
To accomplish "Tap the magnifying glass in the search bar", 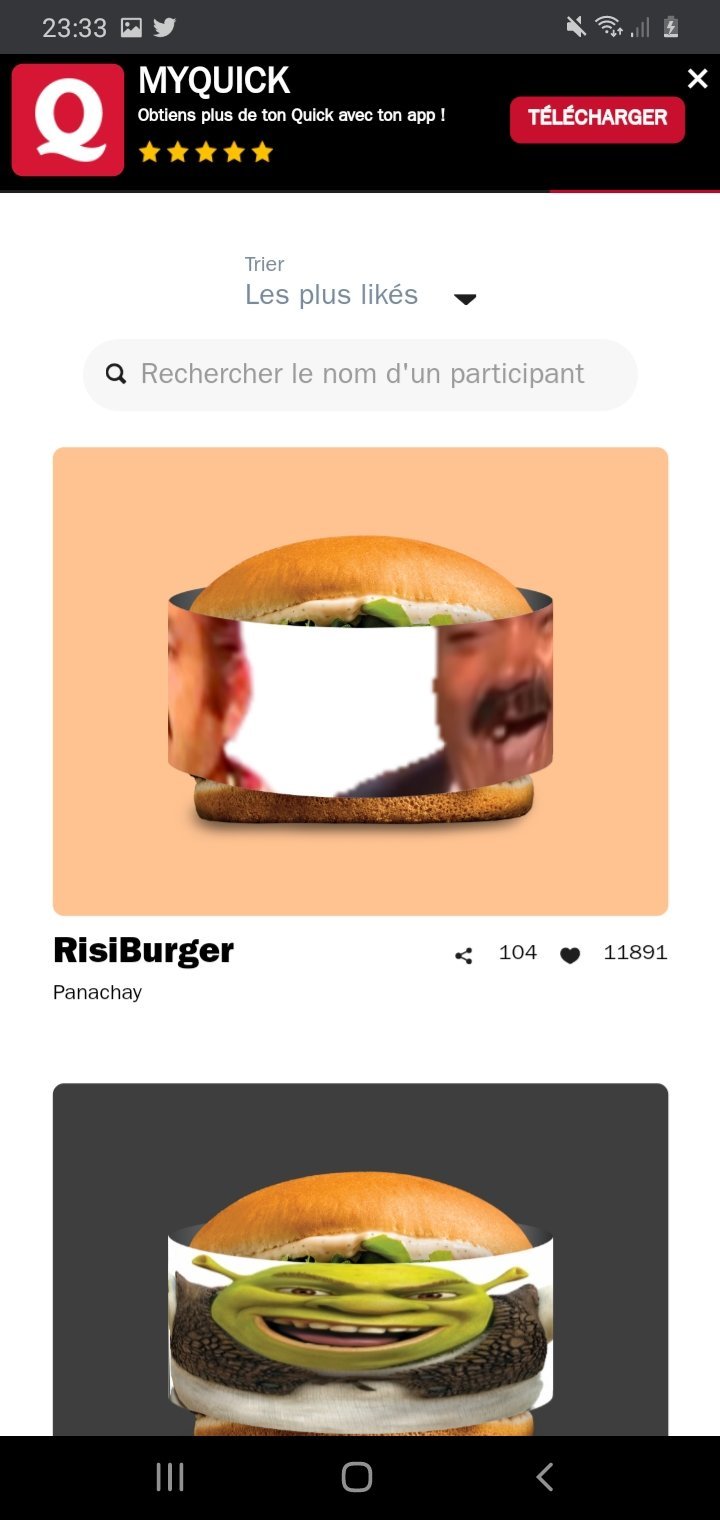I will click(116, 373).
